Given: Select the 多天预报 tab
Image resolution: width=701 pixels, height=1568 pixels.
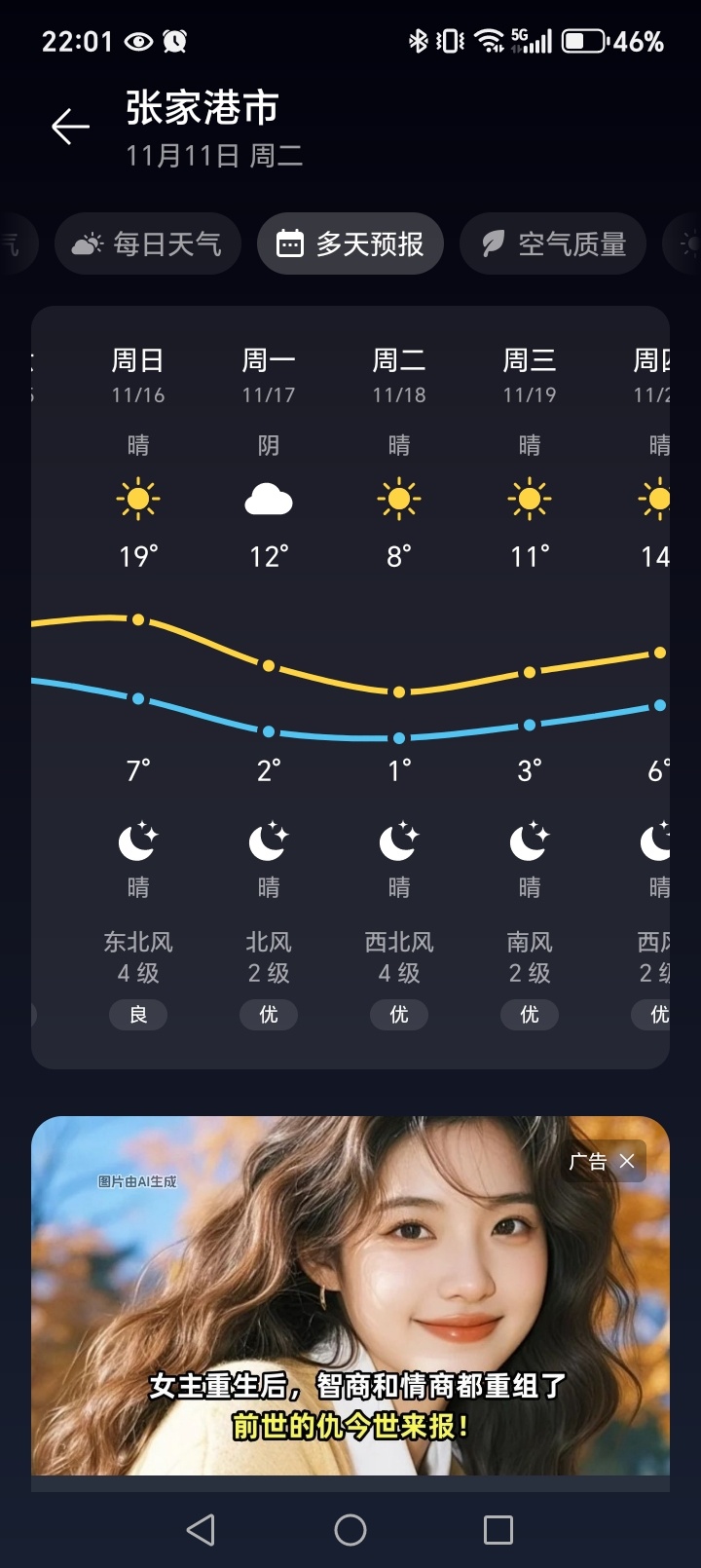Looking at the screenshot, I should tap(350, 243).
